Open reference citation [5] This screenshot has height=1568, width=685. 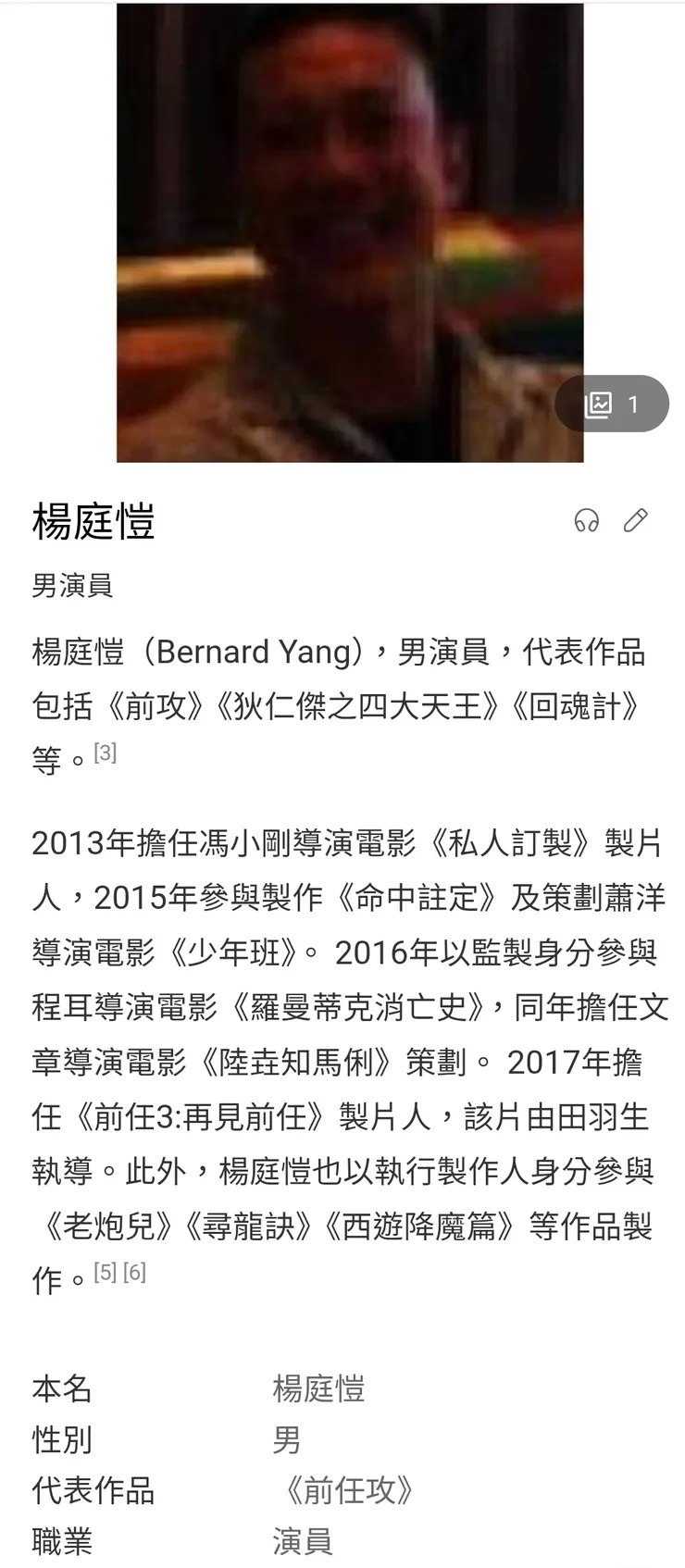tap(107, 1272)
